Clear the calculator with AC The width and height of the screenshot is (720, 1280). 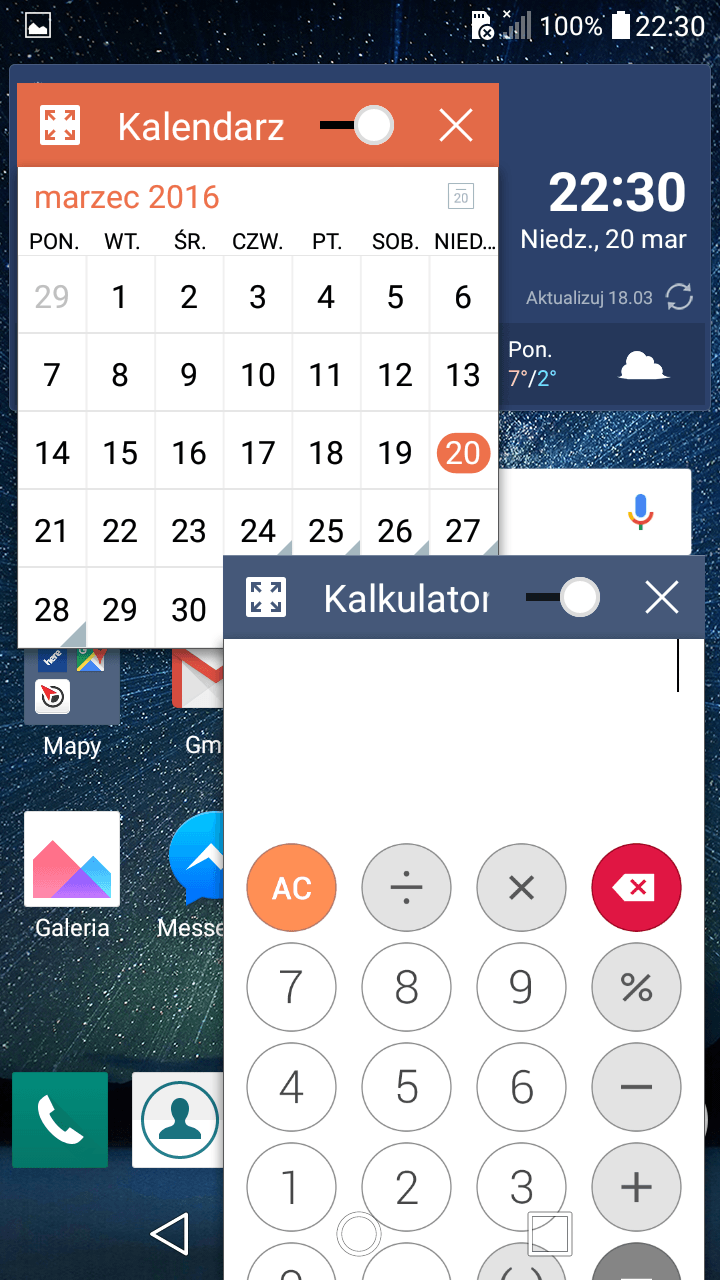point(291,887)
